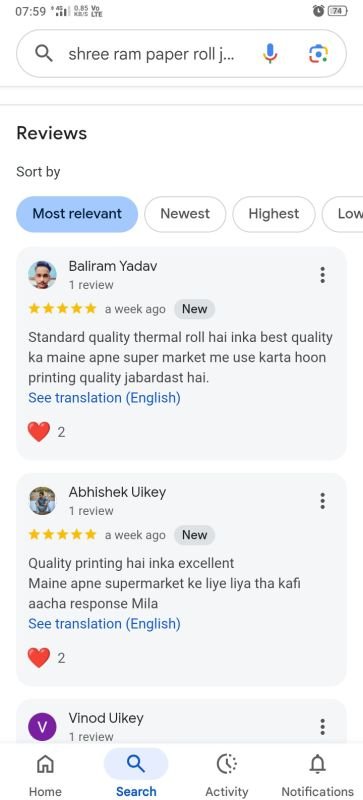Like Baliram Yadav's review with the heart
Viewport: 363px width, 800px height.
pyautogui.click(x=39, y=432)
